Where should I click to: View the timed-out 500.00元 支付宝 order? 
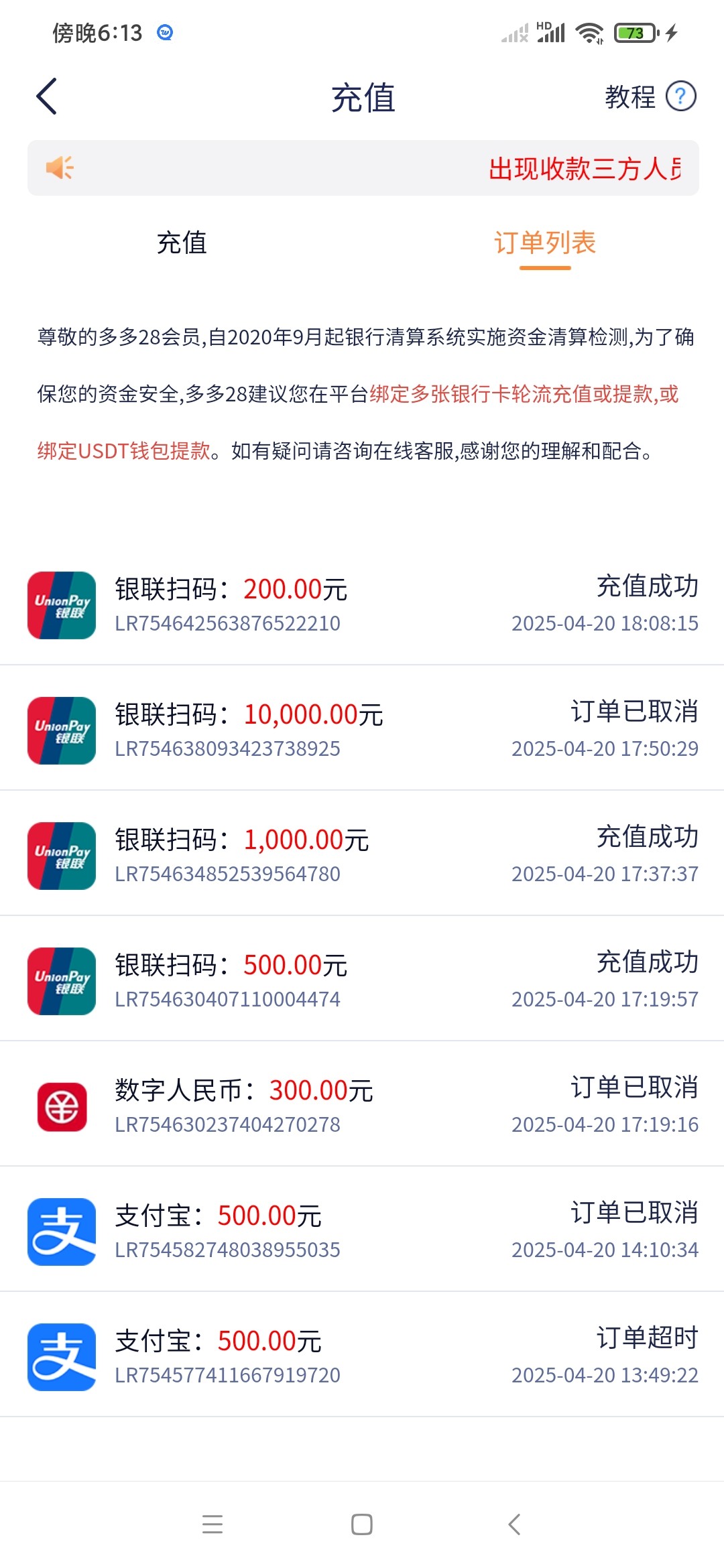click(362, 1356)
